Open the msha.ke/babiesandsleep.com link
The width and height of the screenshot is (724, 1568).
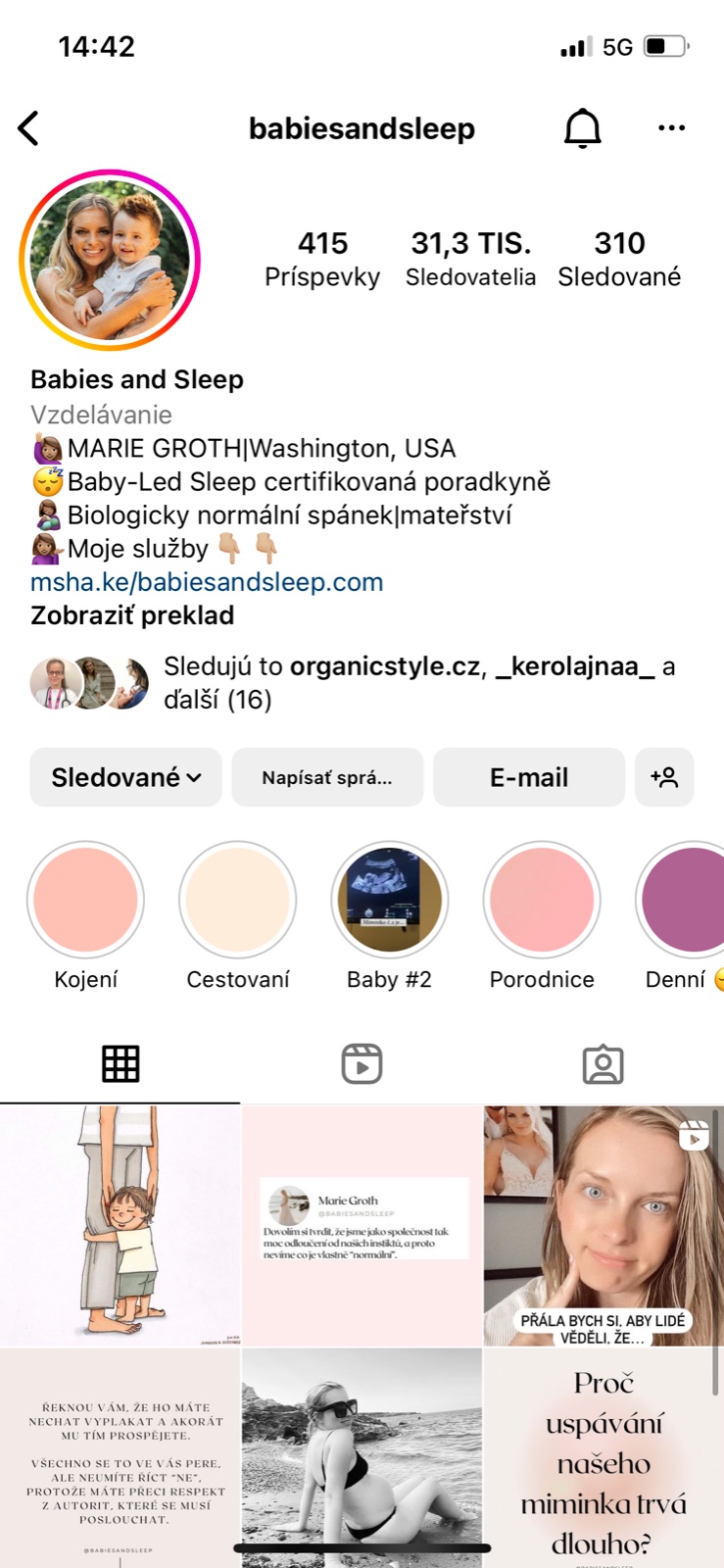(x=207, y=582)
